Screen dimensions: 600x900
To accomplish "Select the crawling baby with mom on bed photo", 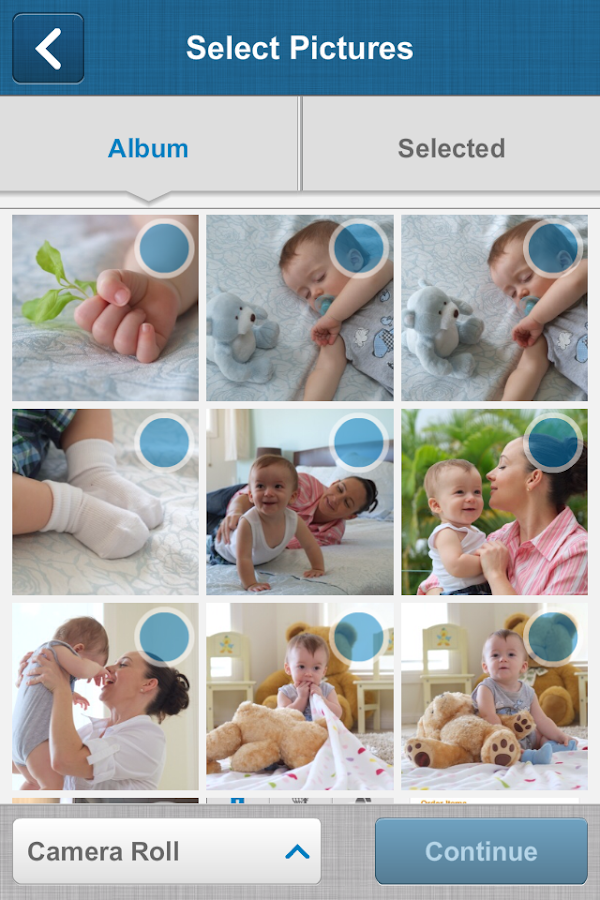I will click(x=300, y=502).
